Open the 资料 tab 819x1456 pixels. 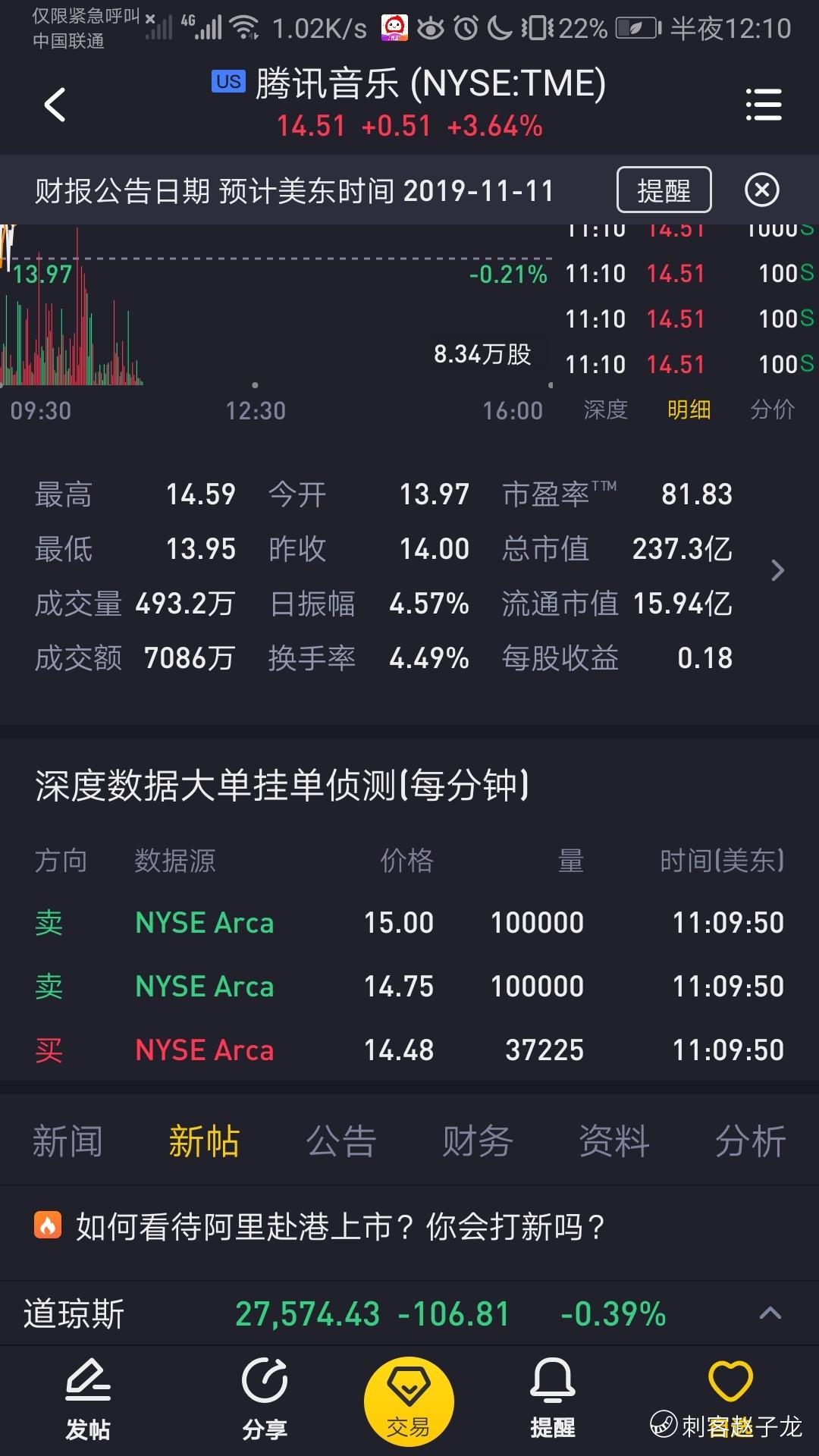pos(614,1141)
